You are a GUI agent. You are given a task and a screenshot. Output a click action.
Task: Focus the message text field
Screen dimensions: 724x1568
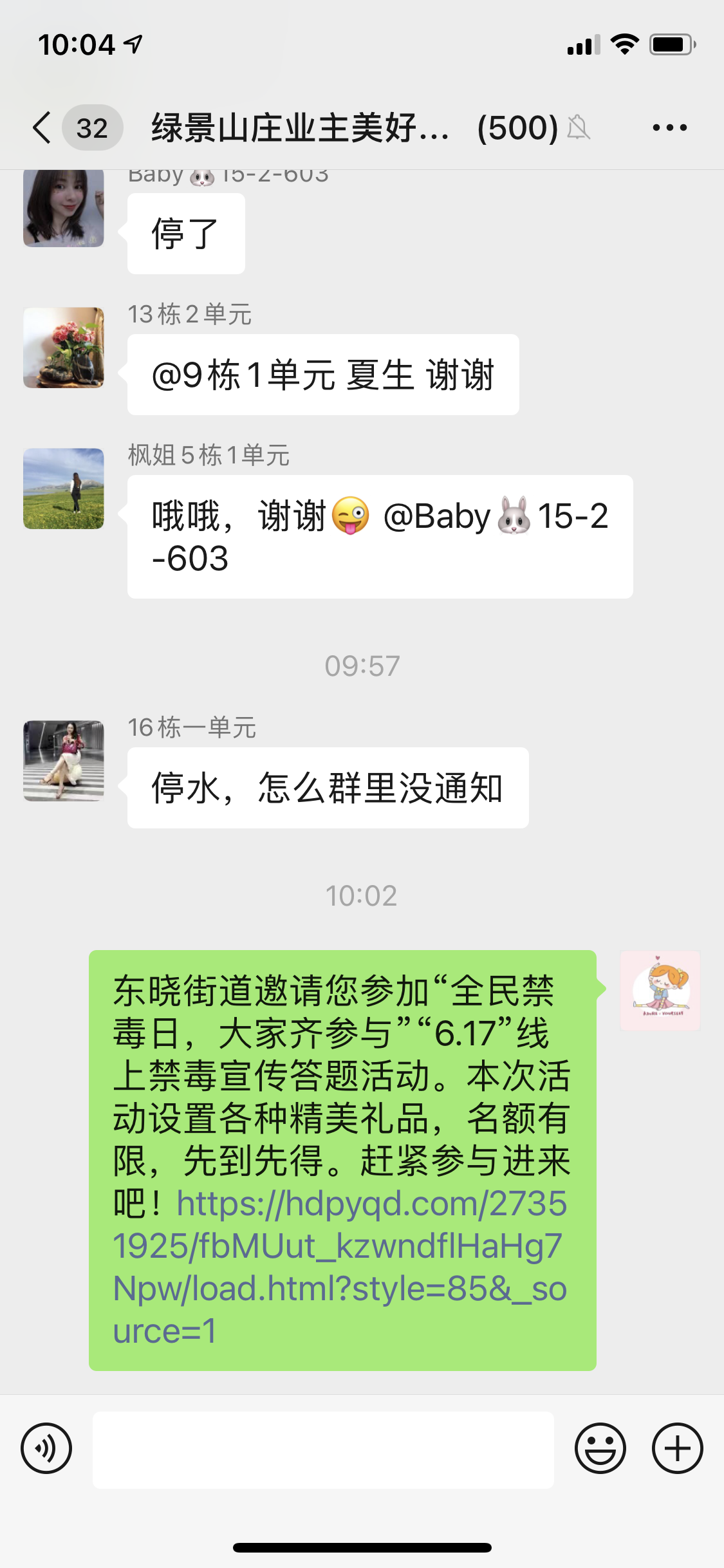tap(323, 1450)
